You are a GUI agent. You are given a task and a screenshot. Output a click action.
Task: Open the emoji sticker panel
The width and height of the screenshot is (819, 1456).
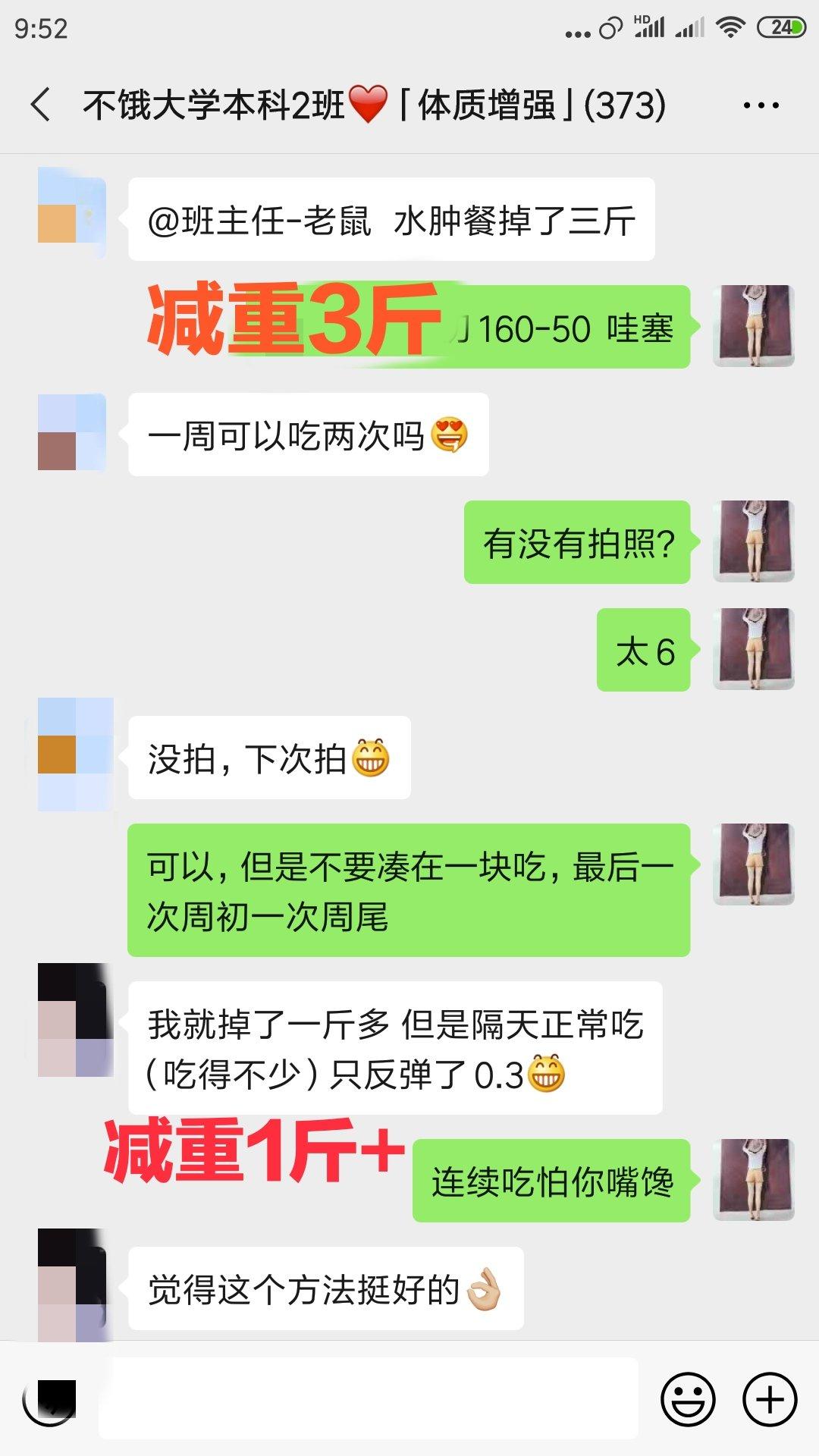point(688,1399)
